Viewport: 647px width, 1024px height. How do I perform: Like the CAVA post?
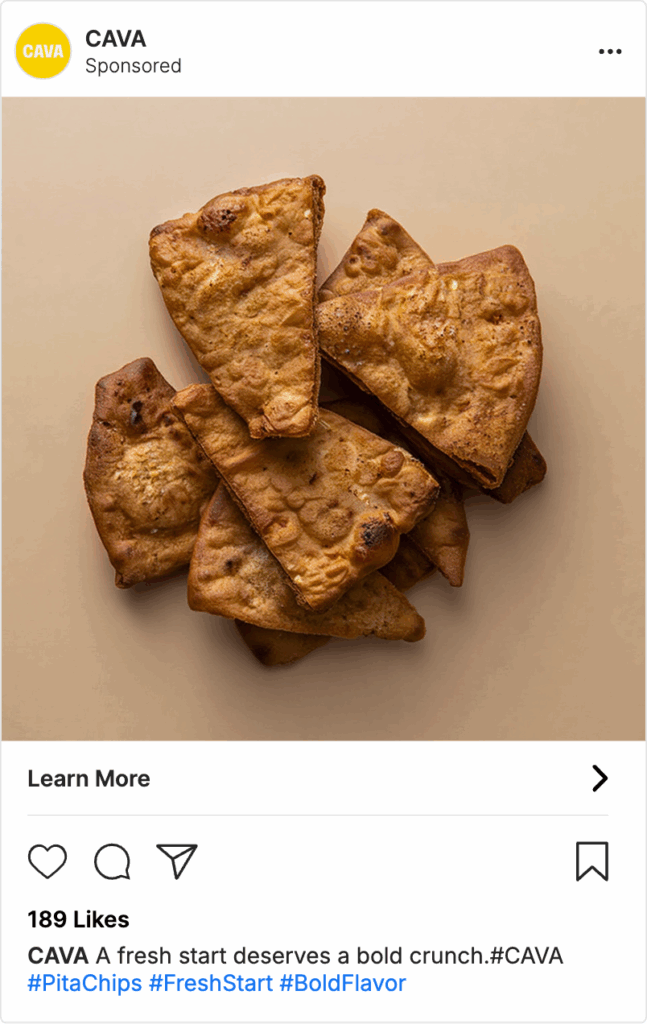(x=47, y=861)
